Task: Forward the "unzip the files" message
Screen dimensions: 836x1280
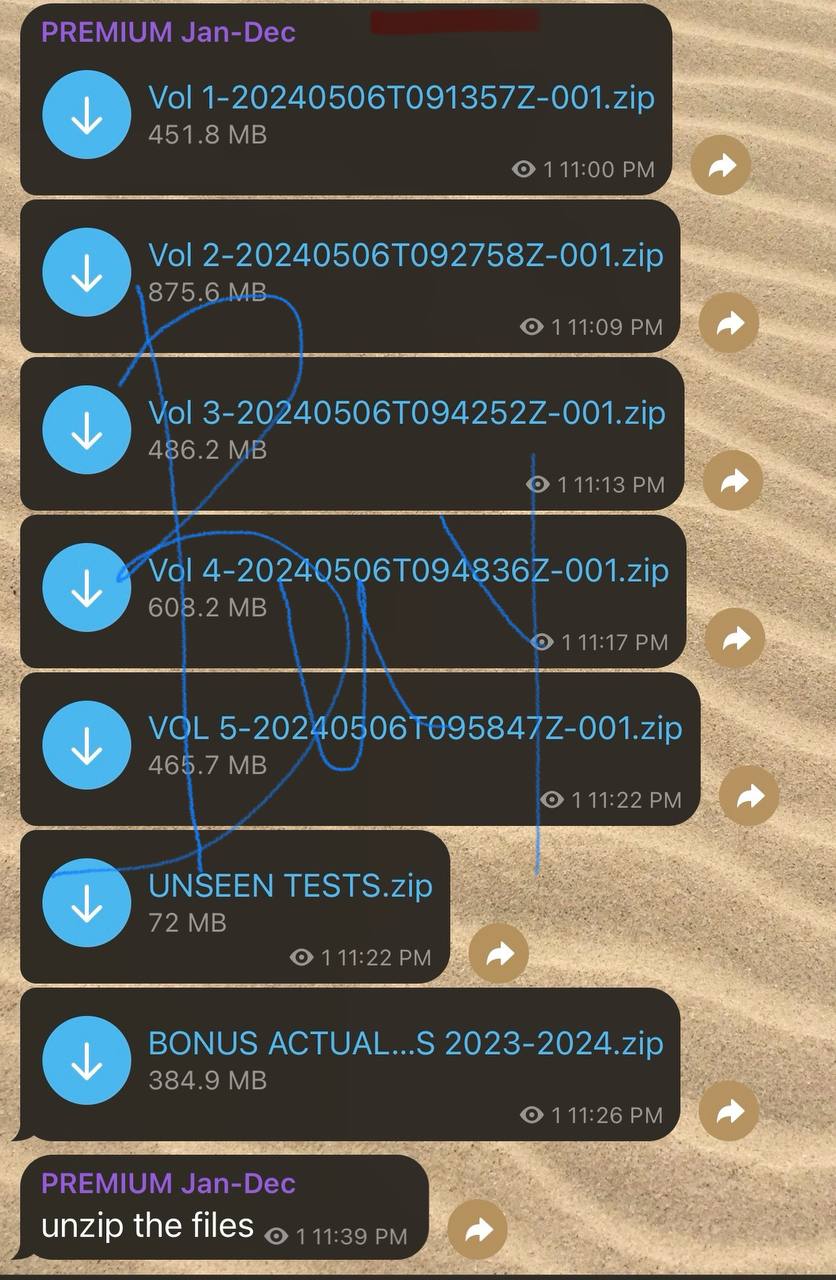Action: pyautogui.click(x=477, y=1231)
